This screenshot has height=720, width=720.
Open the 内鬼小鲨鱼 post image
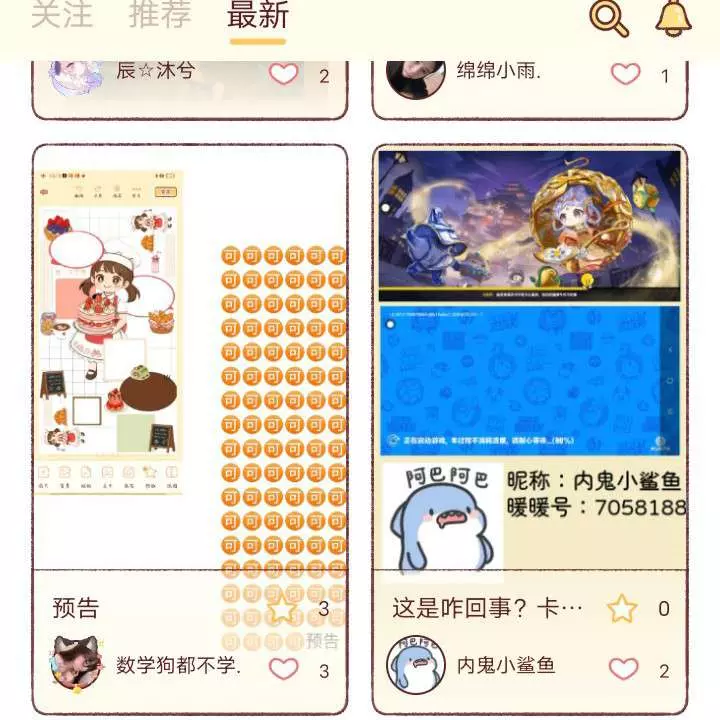(x=530, y=360)
